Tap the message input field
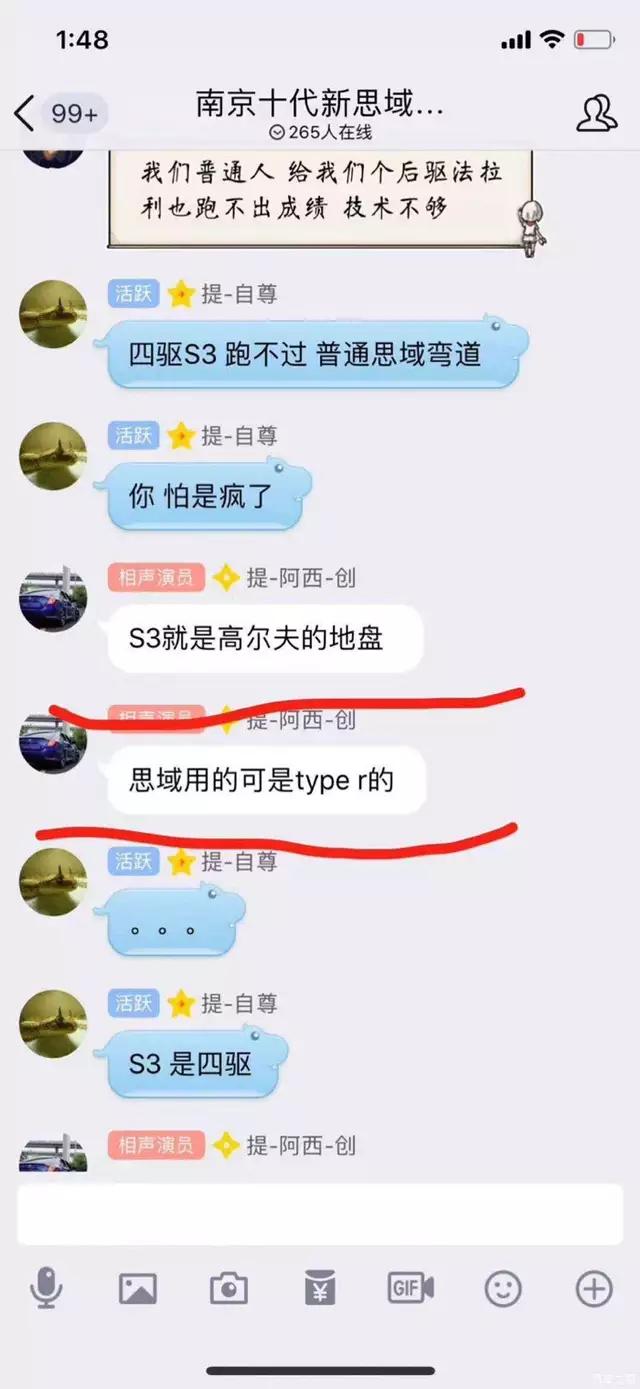This screenshot has width=640, height=1389. [x=320, y=1215]
